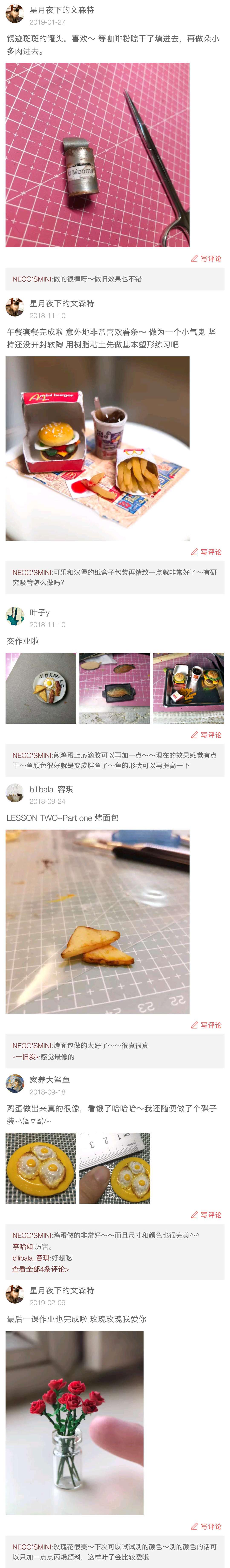Viewport: 230px width, 1568px height.
Task: Open the toast bread photo
Action: [x=97, y=922]
